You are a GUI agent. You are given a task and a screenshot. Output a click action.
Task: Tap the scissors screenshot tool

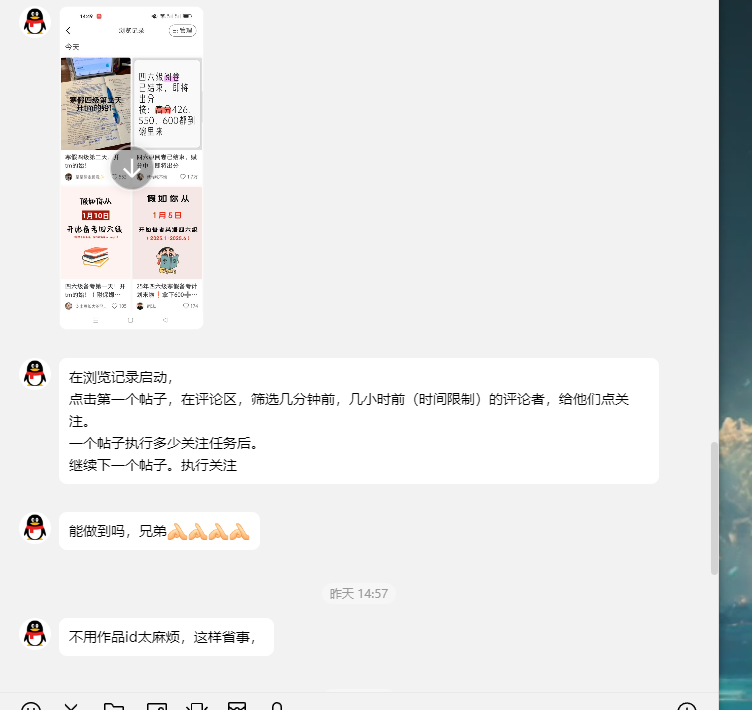tap(72, 706)
